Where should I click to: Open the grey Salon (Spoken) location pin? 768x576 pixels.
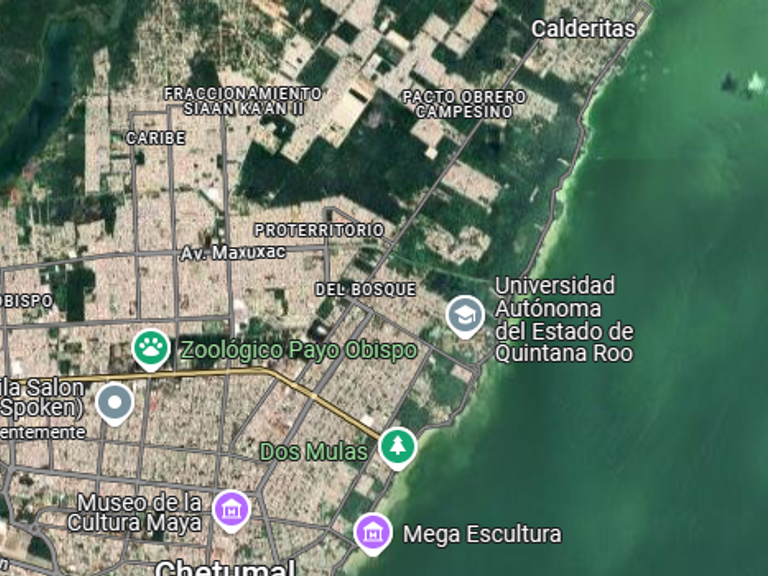(115, 403)
